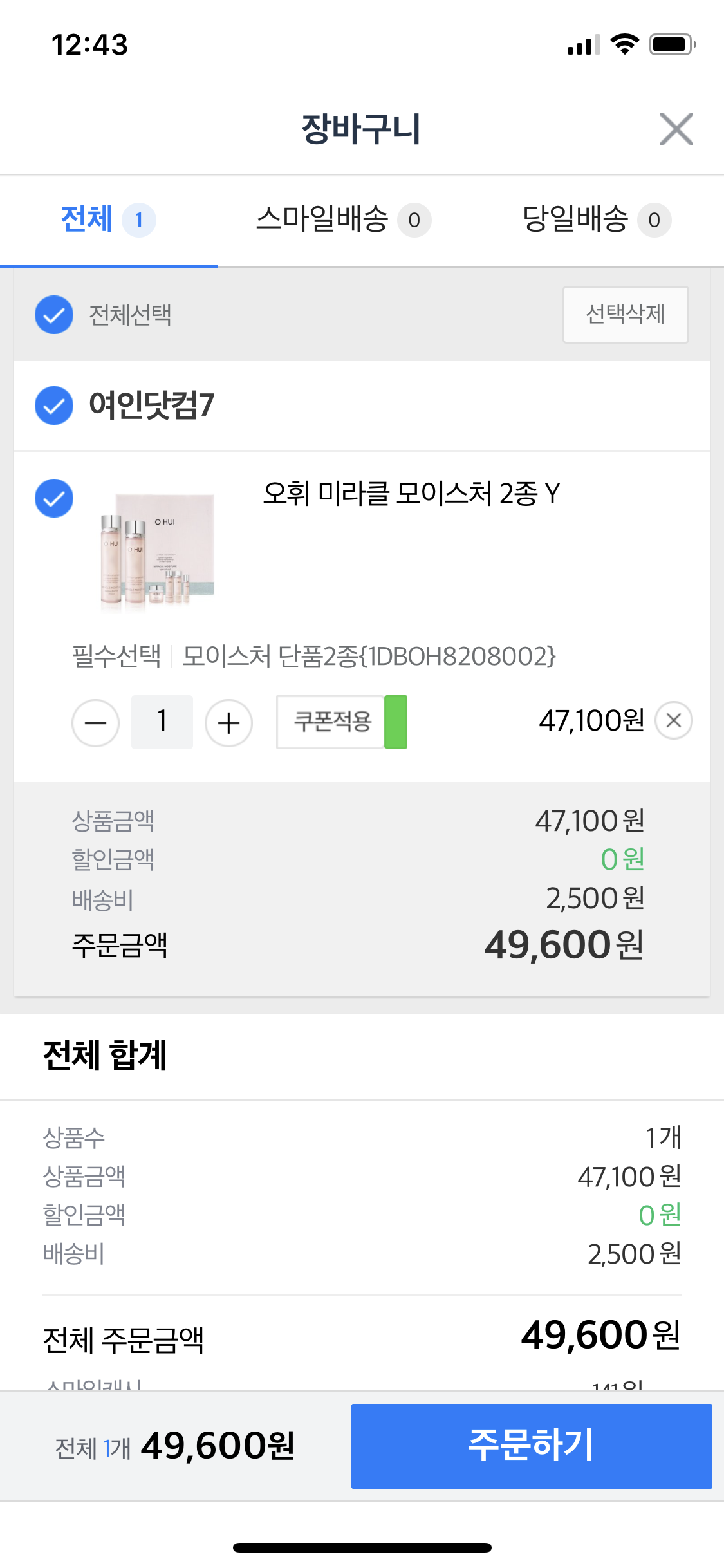Viewport: 724px width, 1568px height.
Task: Open the Wi-Fi status icon
Action: click(x=622, y=44)
